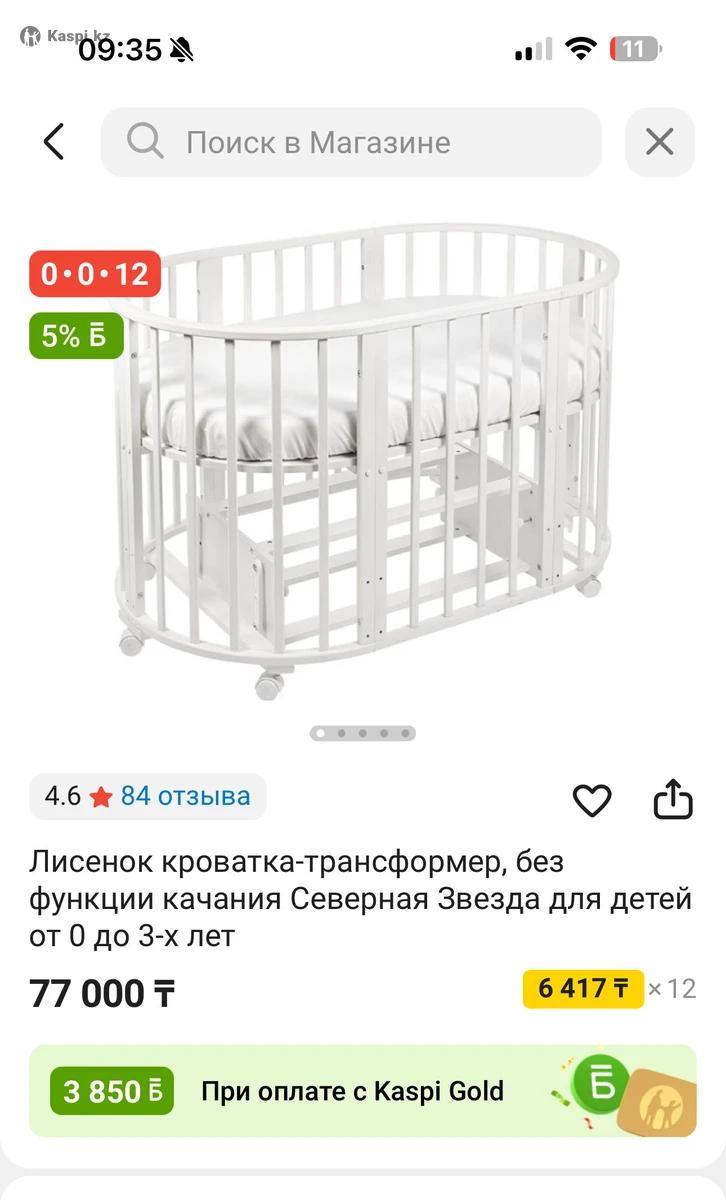Image resolution: width=726 pixels, height=1200 pixels.
Task: Add the crib to favorites with the heart
Action: pos(592,799)
